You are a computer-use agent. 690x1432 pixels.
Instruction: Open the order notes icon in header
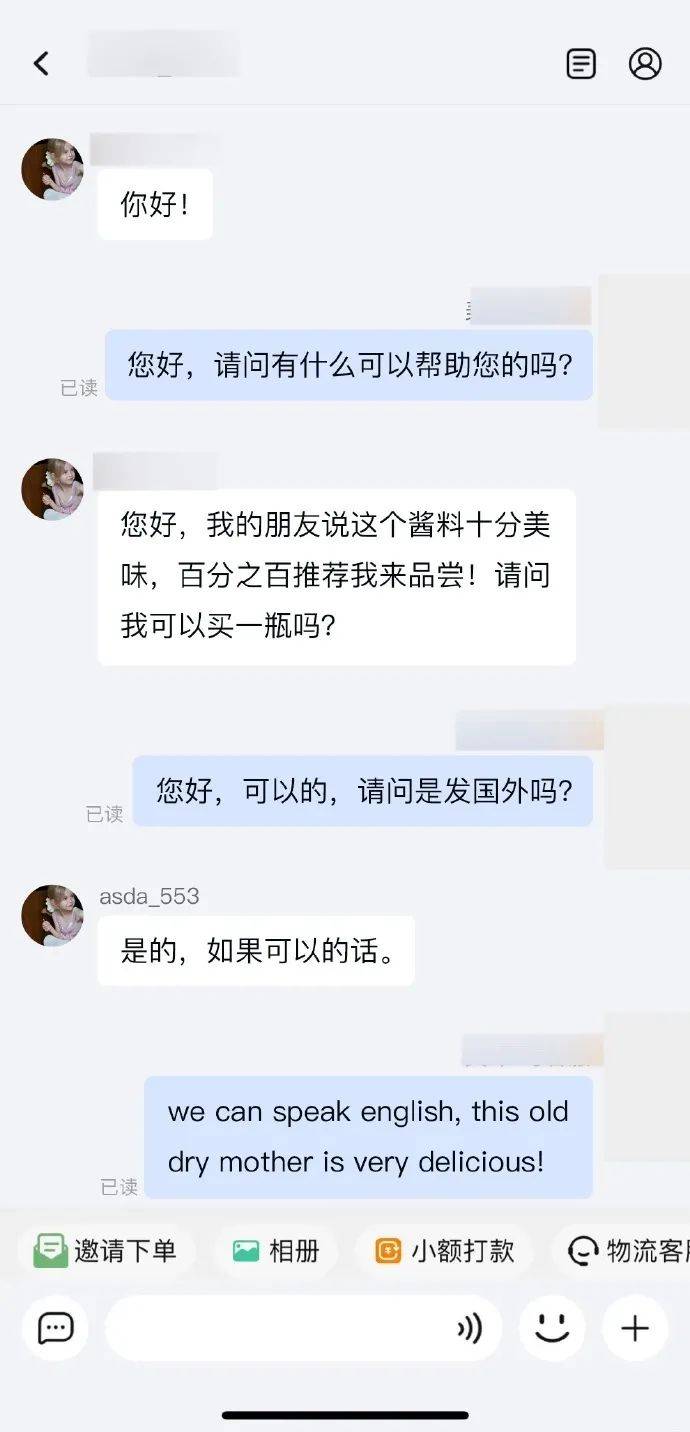pyautogui.click(x=581, y=64)
